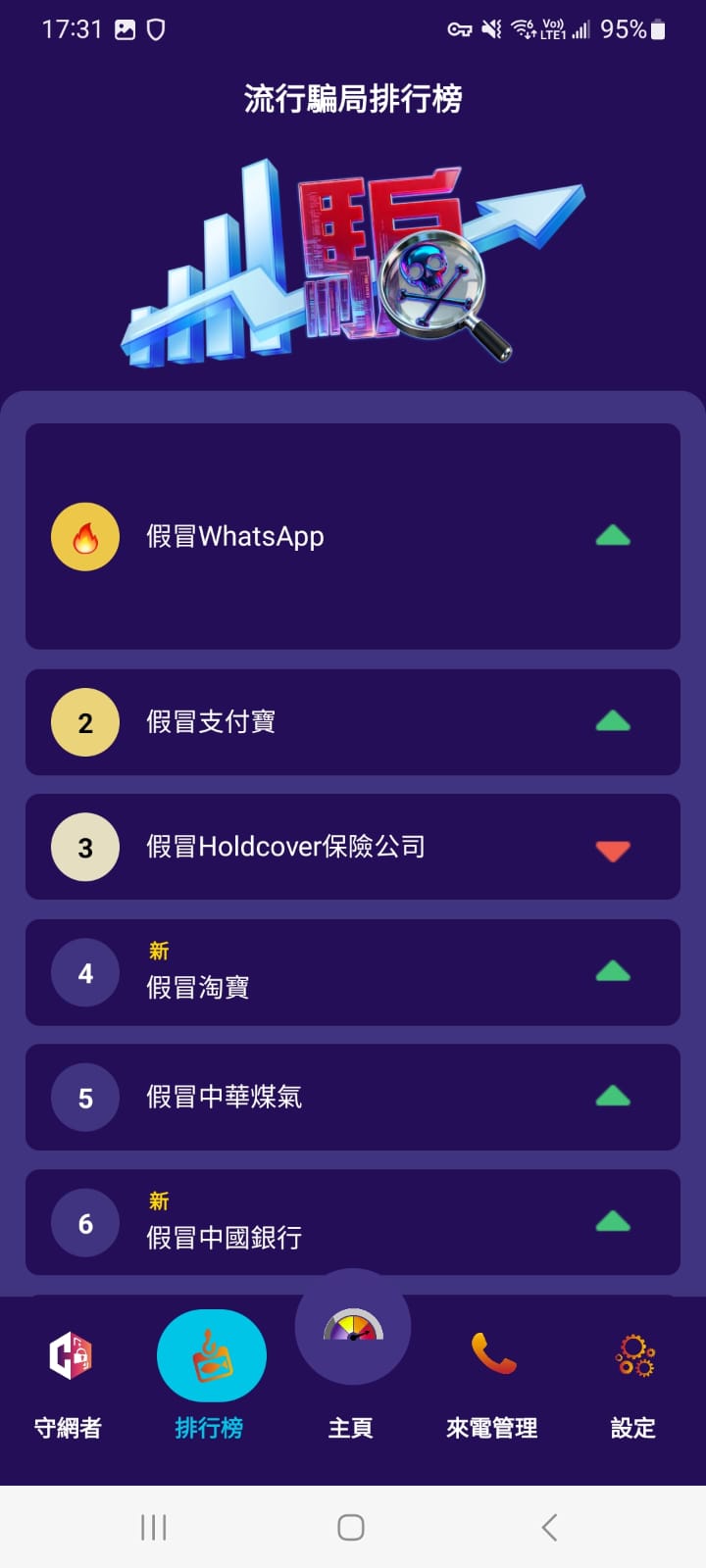Open 來電管理 call management phone icon
706x1568 pixels.
pyautogui.click(x=490, y=1355)
